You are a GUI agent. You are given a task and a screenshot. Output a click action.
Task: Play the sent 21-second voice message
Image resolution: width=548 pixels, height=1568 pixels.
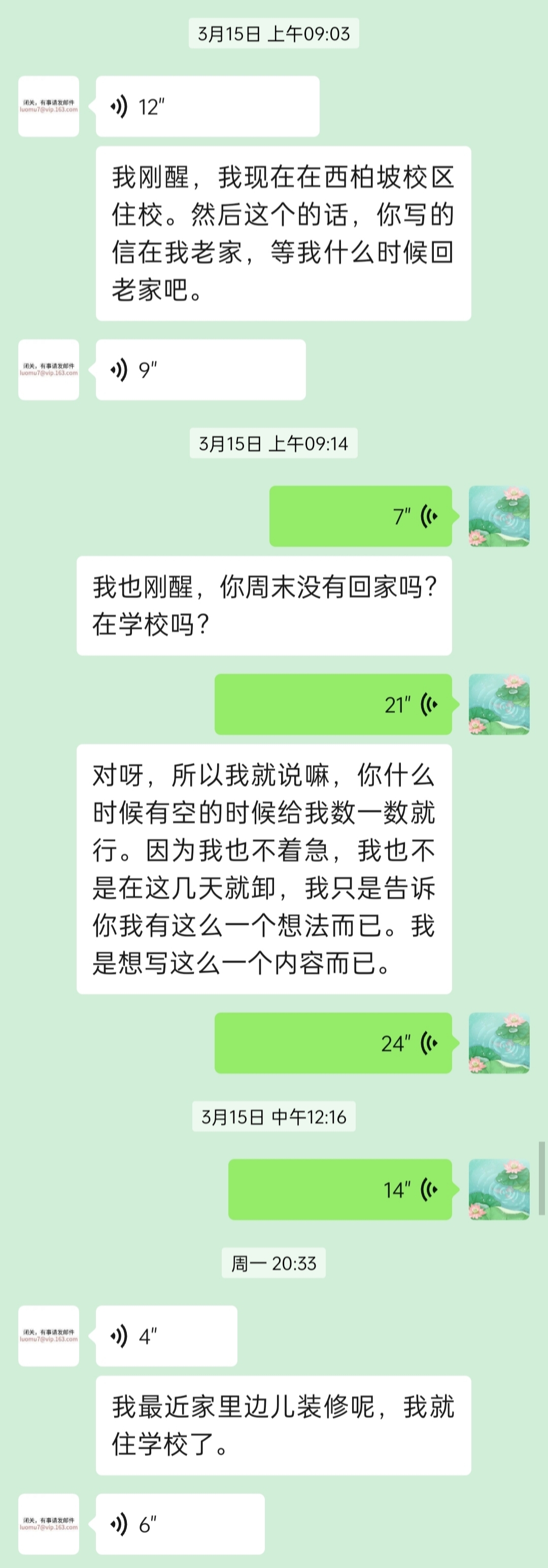pos(333,704)
